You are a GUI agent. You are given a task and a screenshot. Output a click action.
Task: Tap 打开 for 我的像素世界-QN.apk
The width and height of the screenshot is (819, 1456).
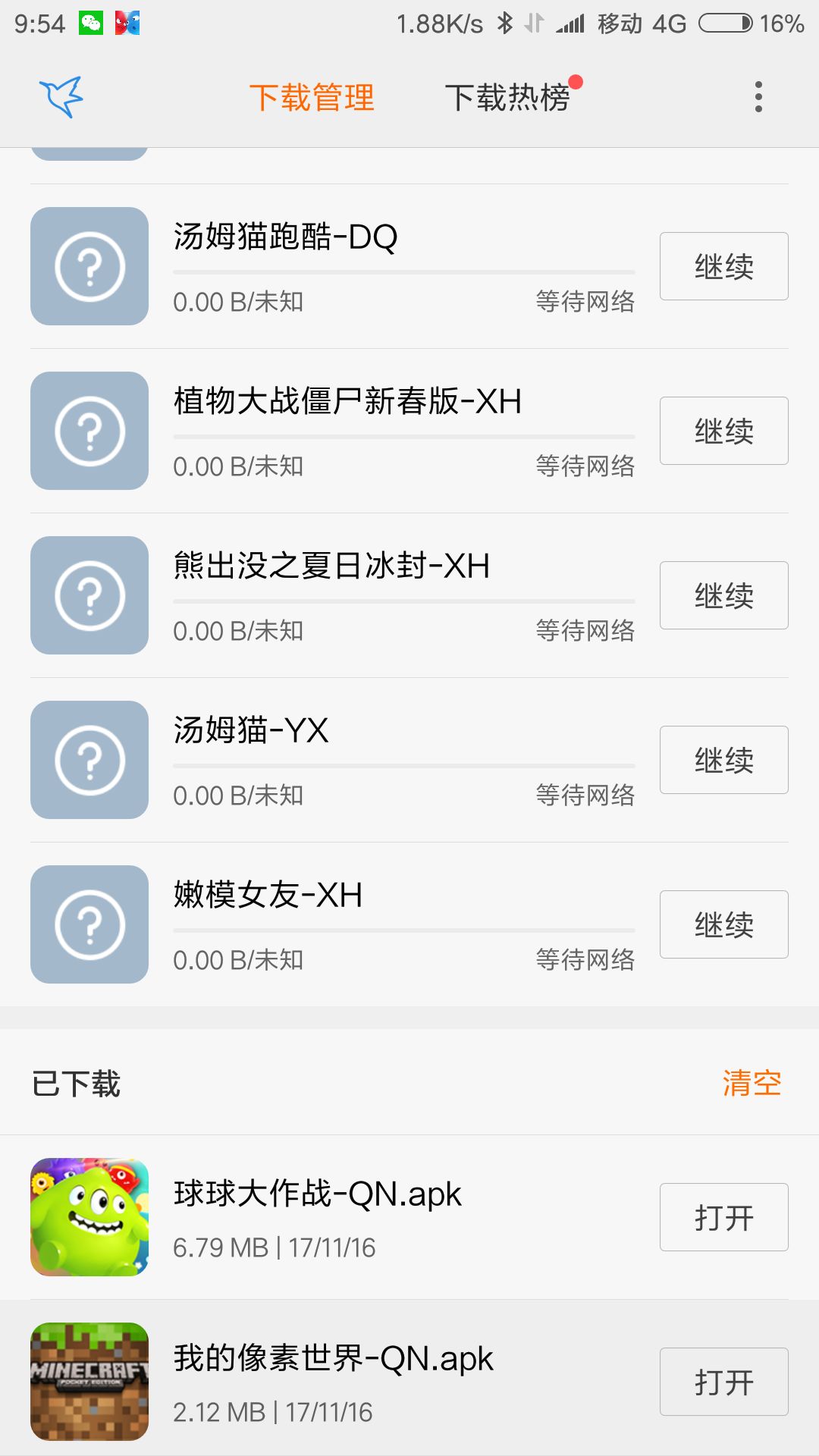[723, 1382]
